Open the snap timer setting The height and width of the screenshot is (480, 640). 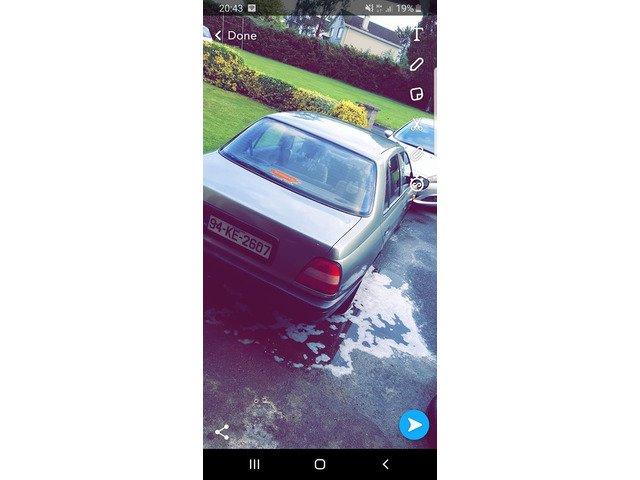coord(417,184)
